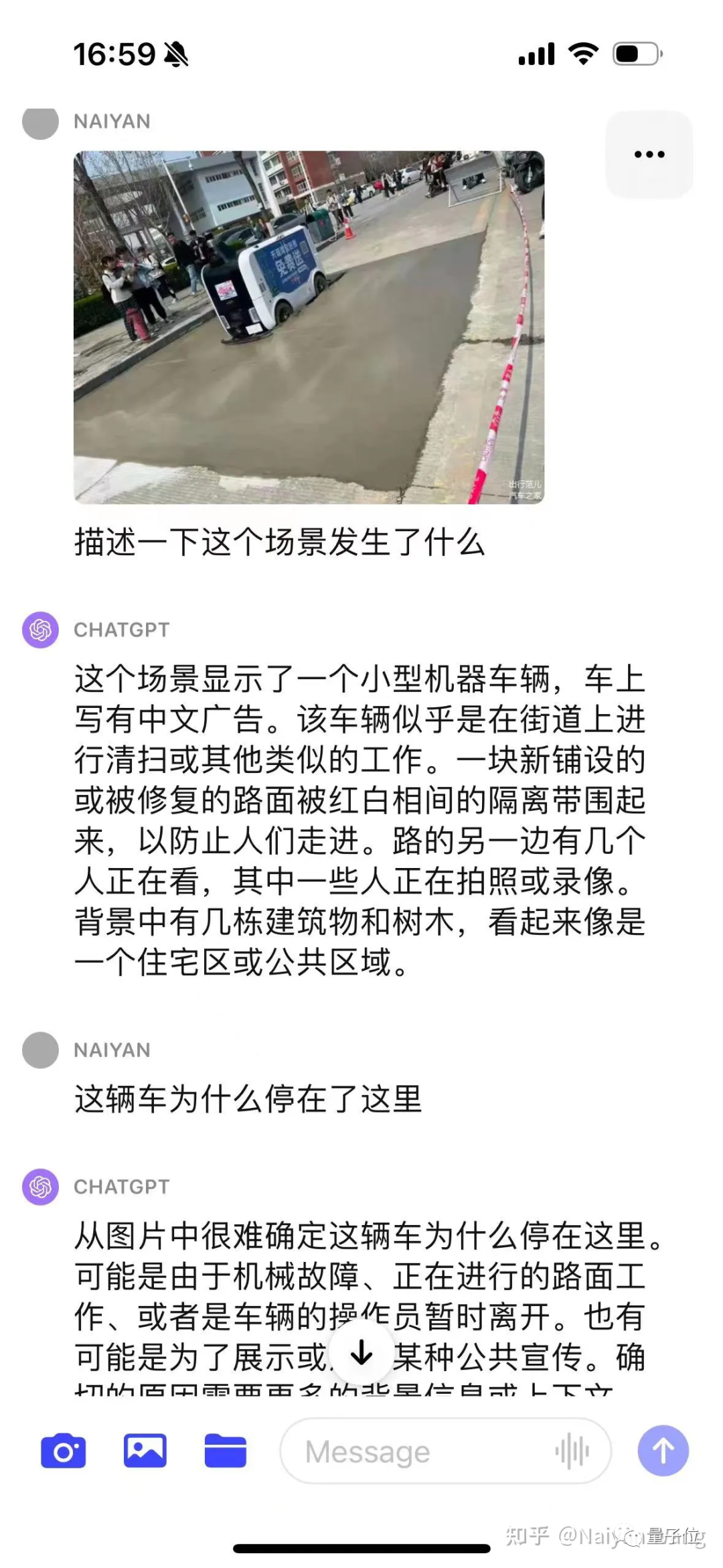Tap the time display reading 16:59
This screenshot has width=723, height=1568.
(110, 54)
